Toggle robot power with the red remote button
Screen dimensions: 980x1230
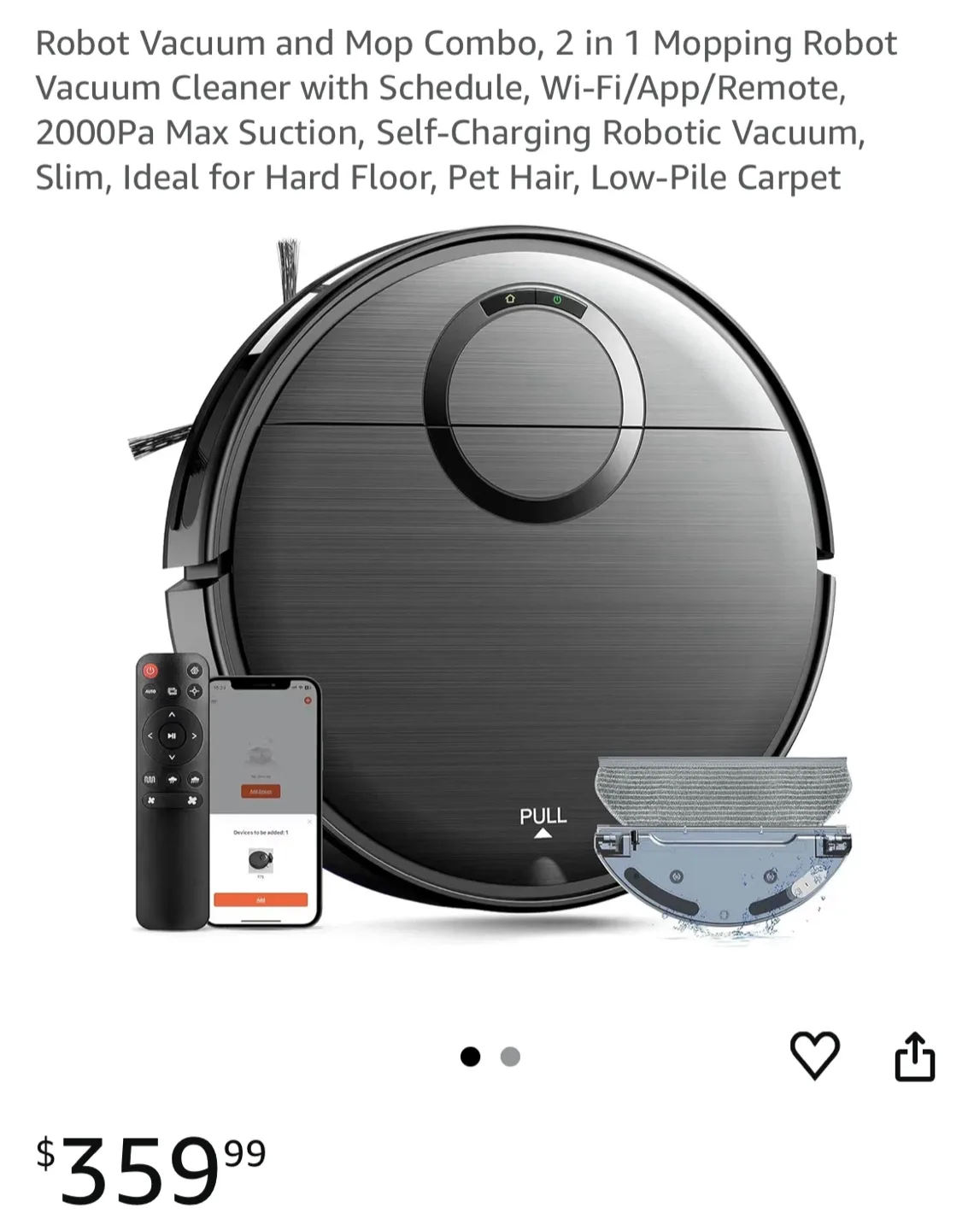(150, 670)
